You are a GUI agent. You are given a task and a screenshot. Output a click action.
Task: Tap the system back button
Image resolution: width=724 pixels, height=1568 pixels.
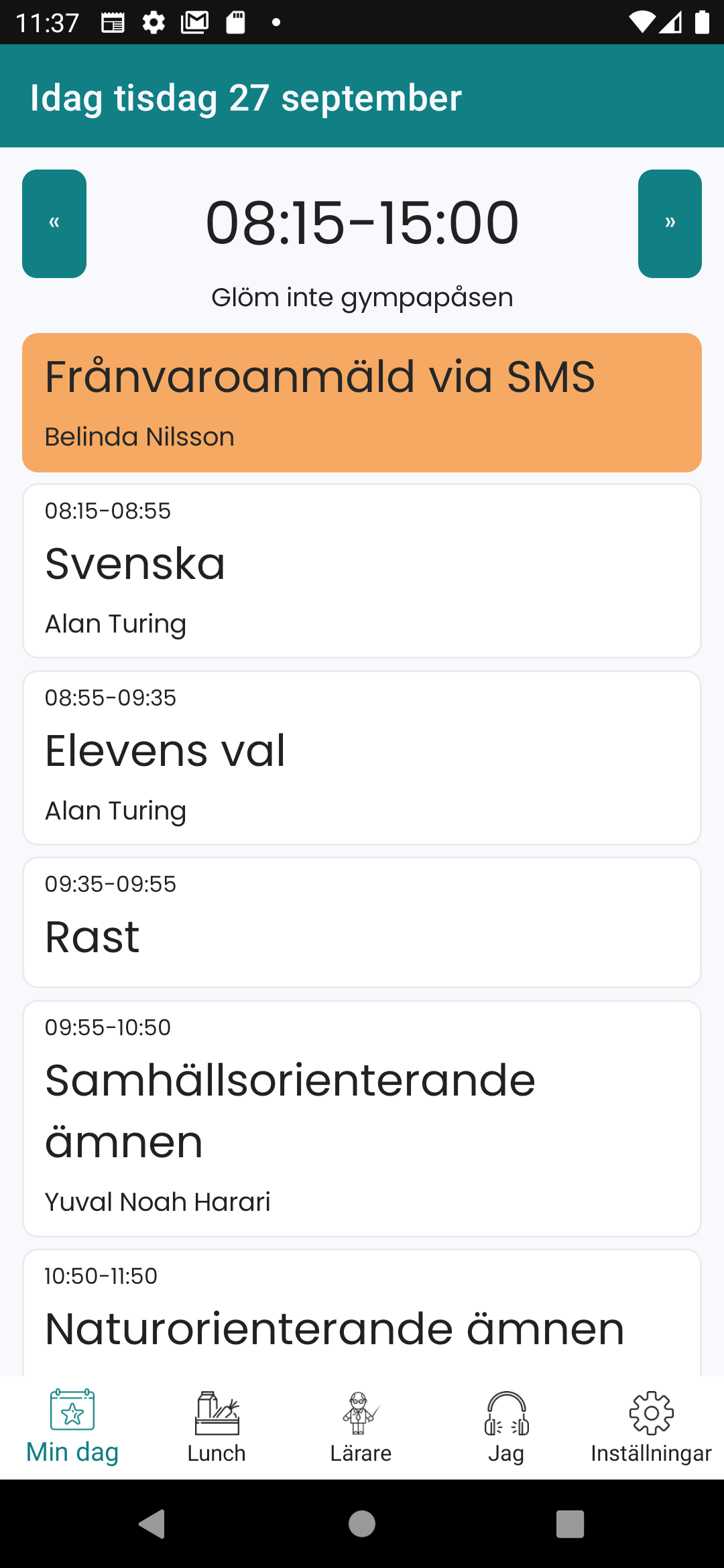pos(152,1524)
